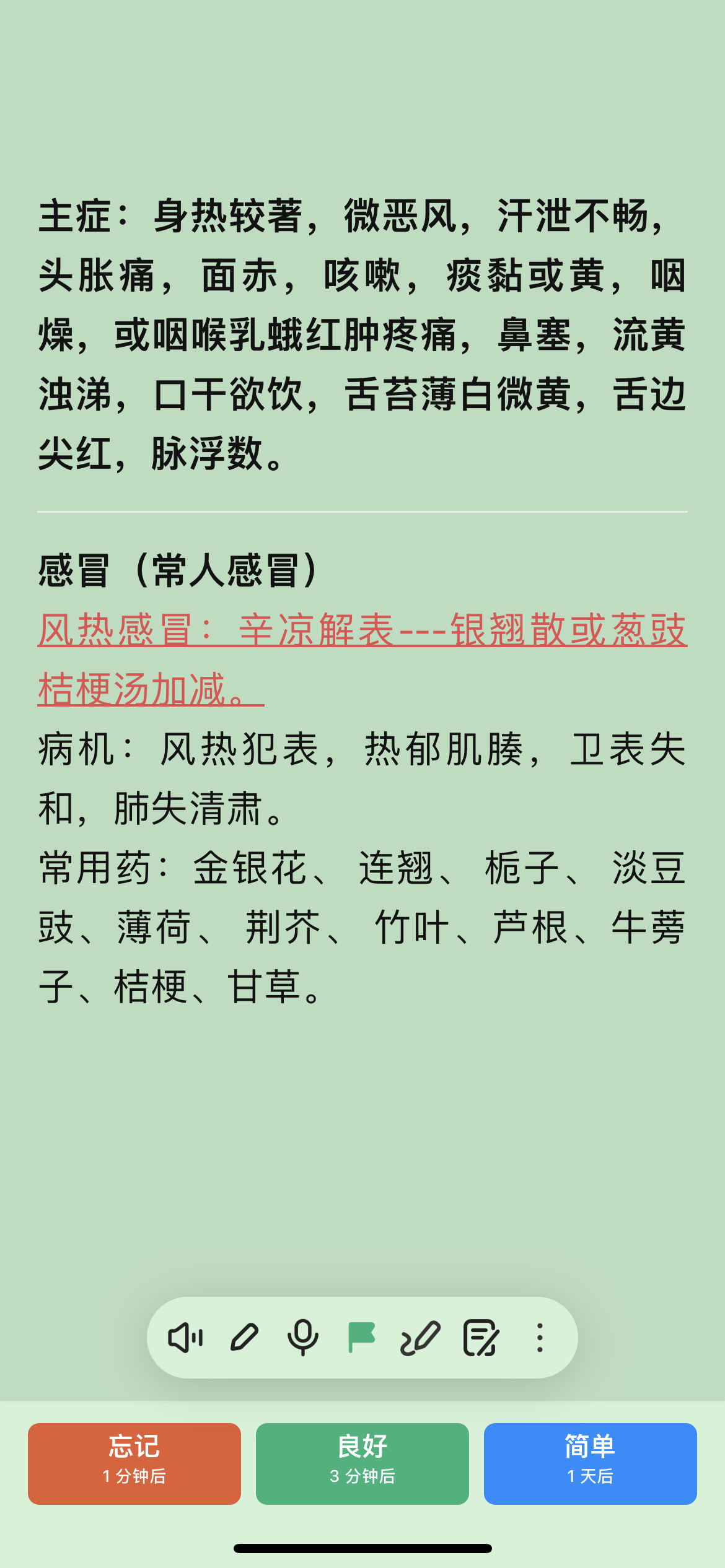Rate the card as 忘记

point(134,1463)
